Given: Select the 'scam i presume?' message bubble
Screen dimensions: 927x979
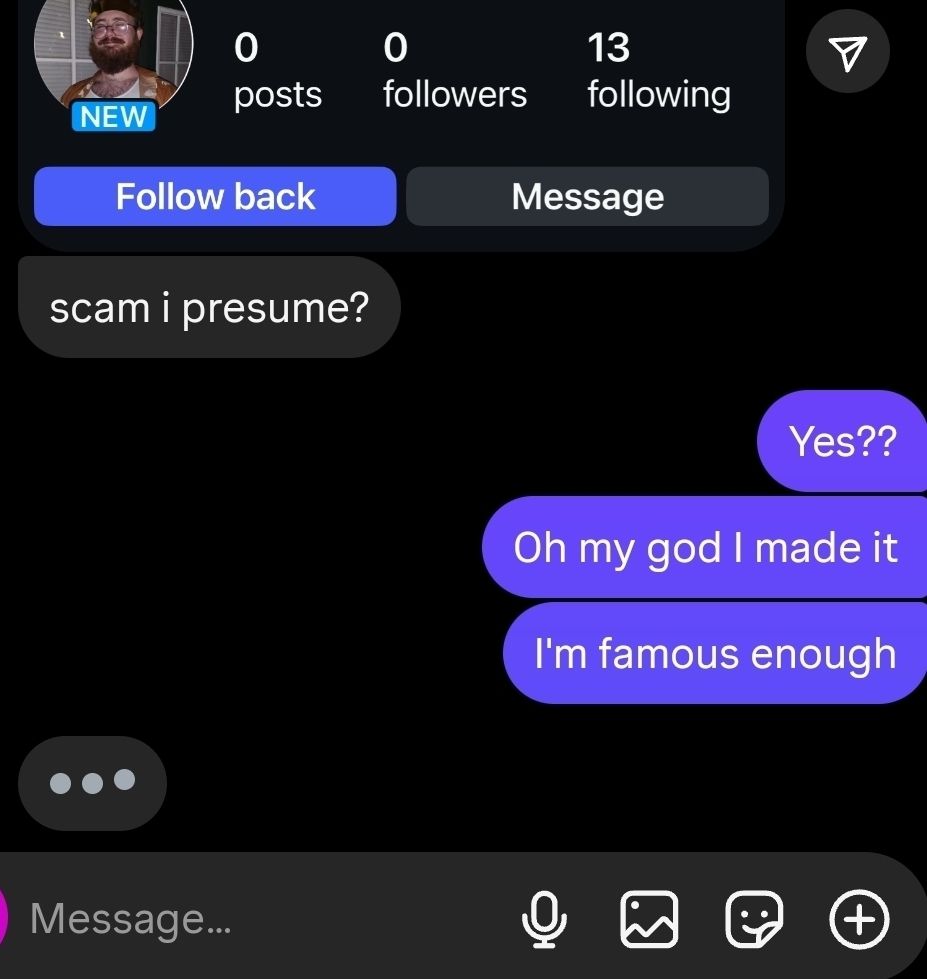Looking at the screenshot, I should point(209,307).
